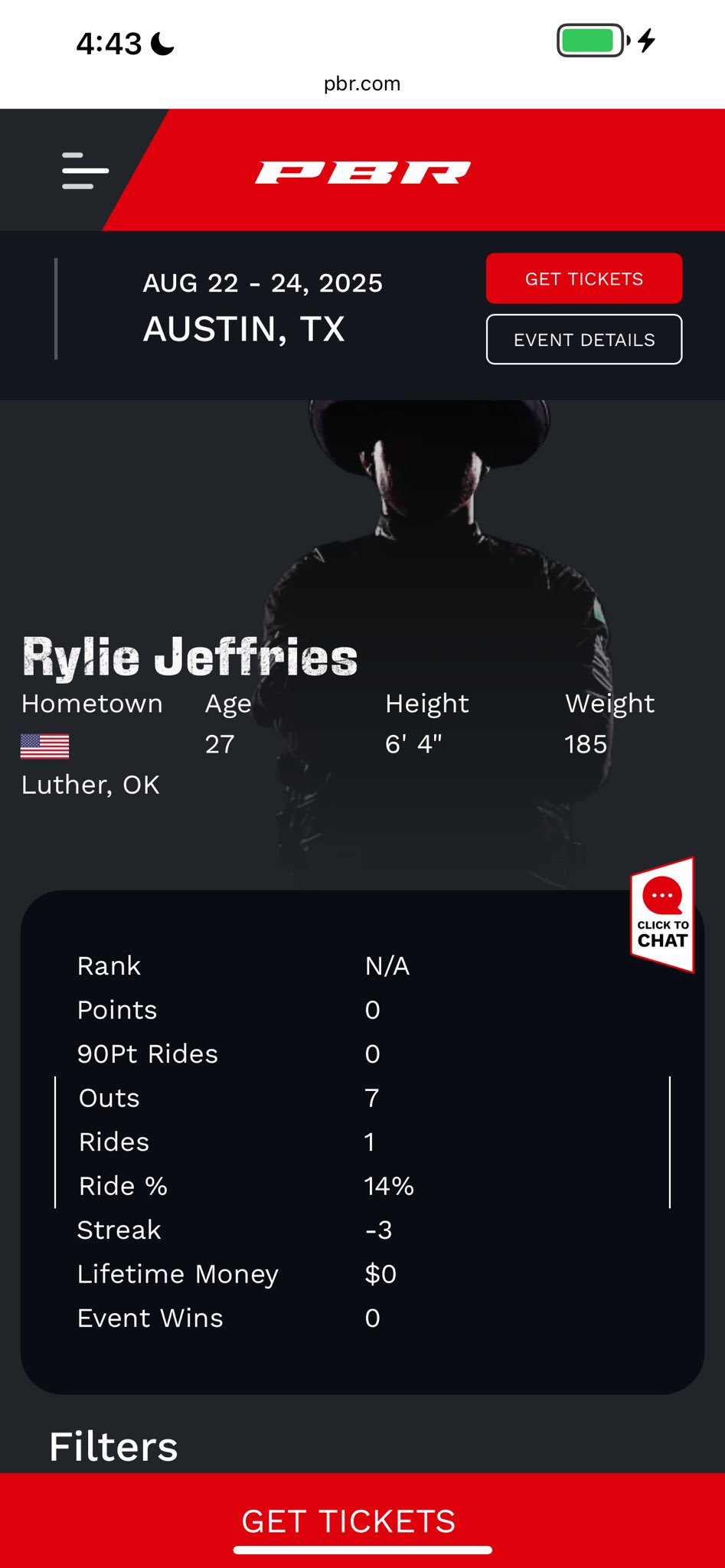Open Event Details for Austin, TX
This screenshot has height=1568, width=725.
coord(583,339)
